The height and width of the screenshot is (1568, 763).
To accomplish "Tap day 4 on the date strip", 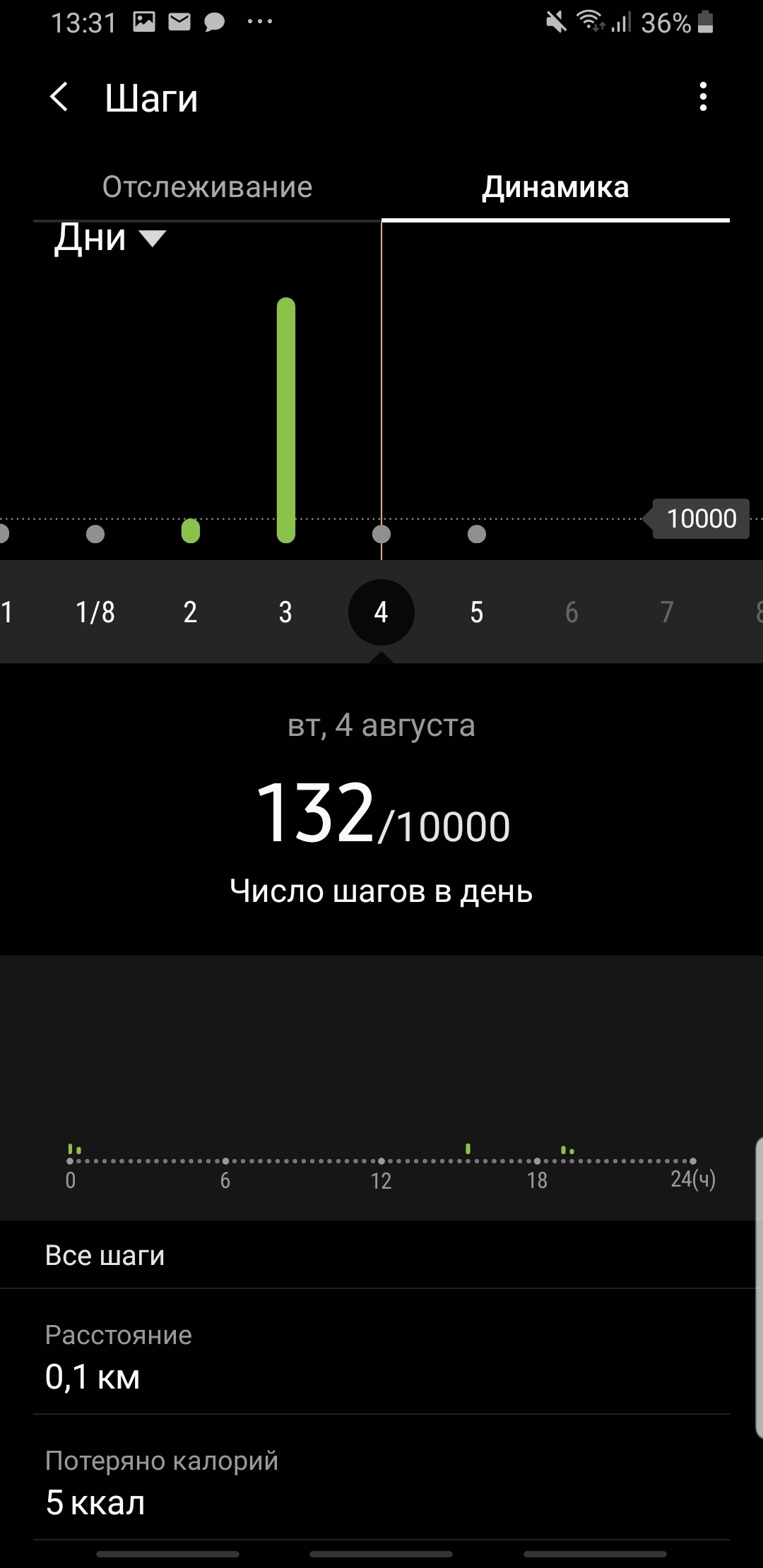I will click(x=381, y=612).
